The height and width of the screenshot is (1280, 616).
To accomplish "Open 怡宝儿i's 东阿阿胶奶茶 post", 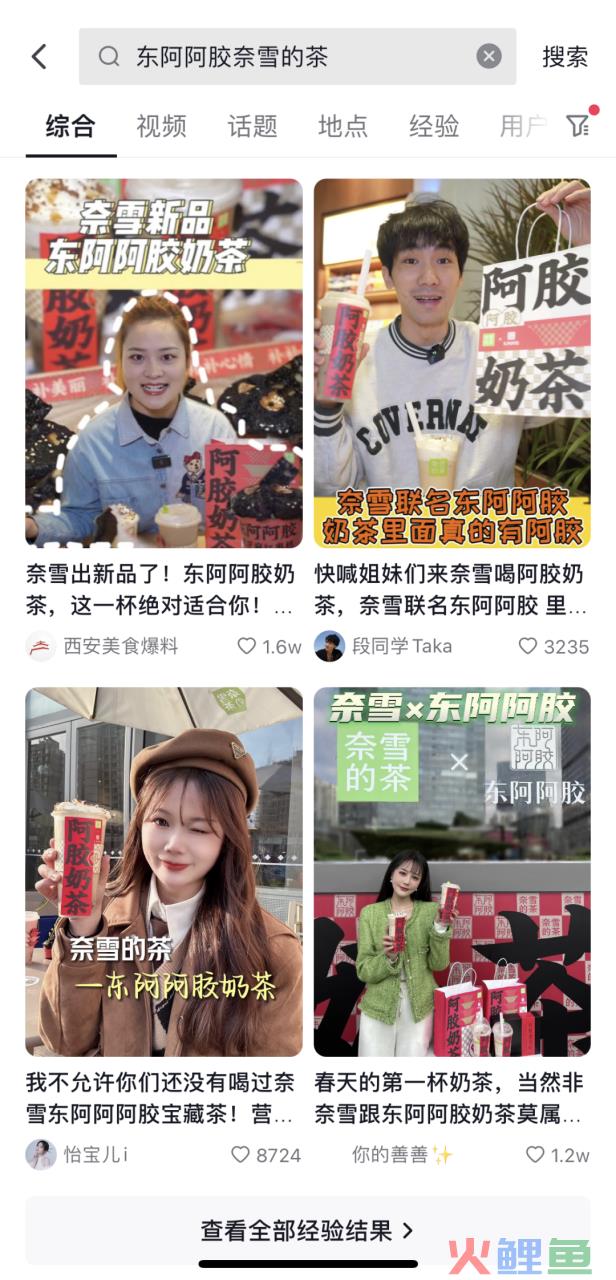I will pos(164,871).
